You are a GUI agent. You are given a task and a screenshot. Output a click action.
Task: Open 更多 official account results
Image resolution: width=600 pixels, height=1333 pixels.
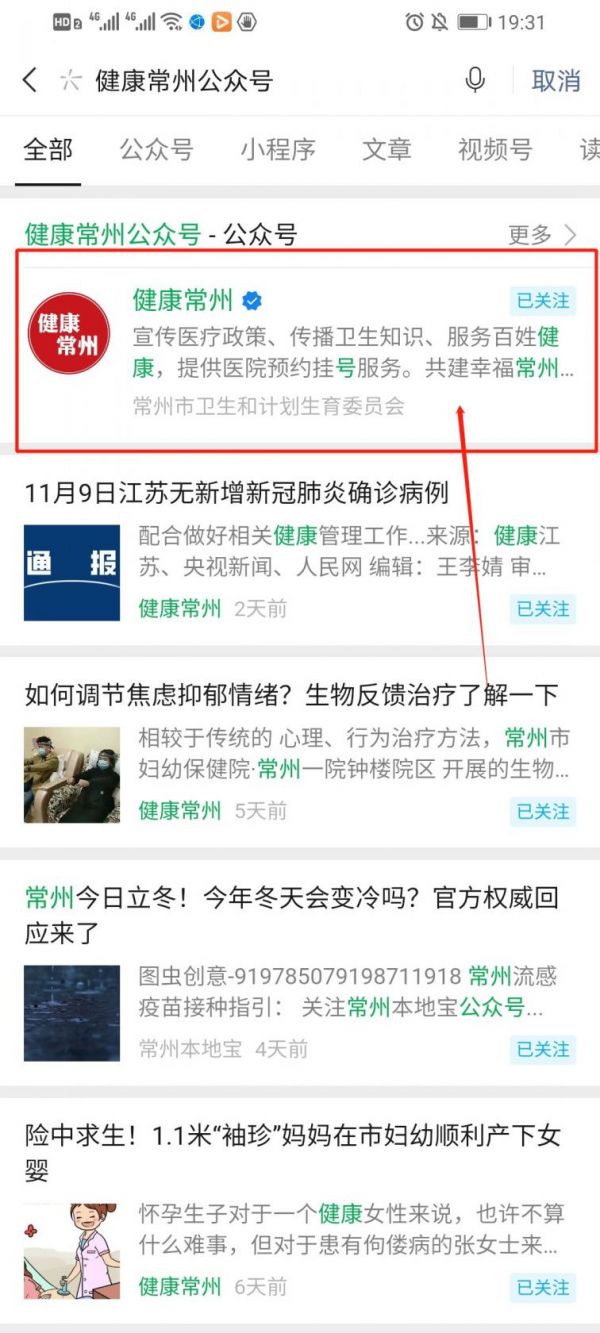click(543, 235)
